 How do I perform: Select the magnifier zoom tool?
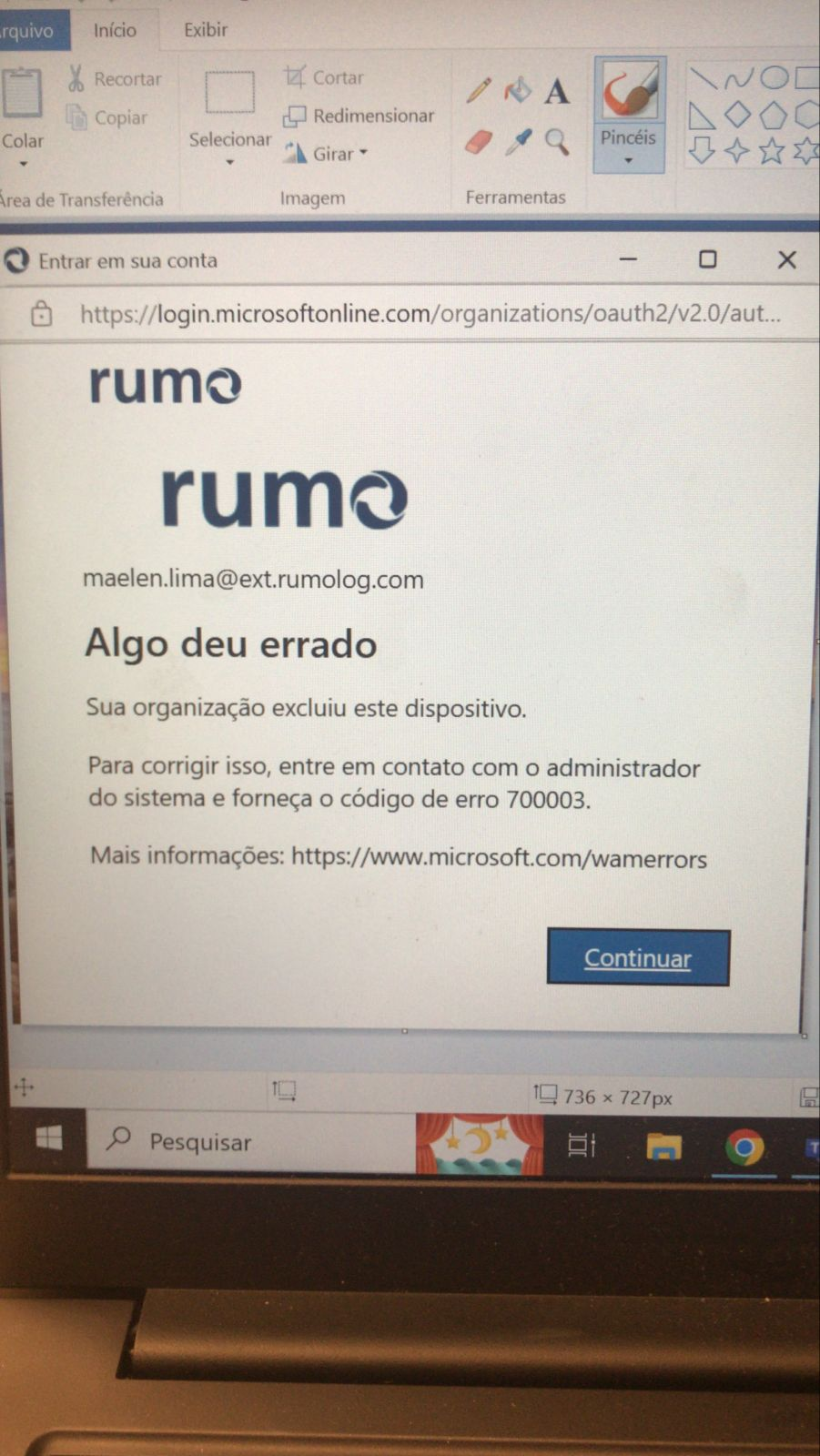[x=557, y=141]
